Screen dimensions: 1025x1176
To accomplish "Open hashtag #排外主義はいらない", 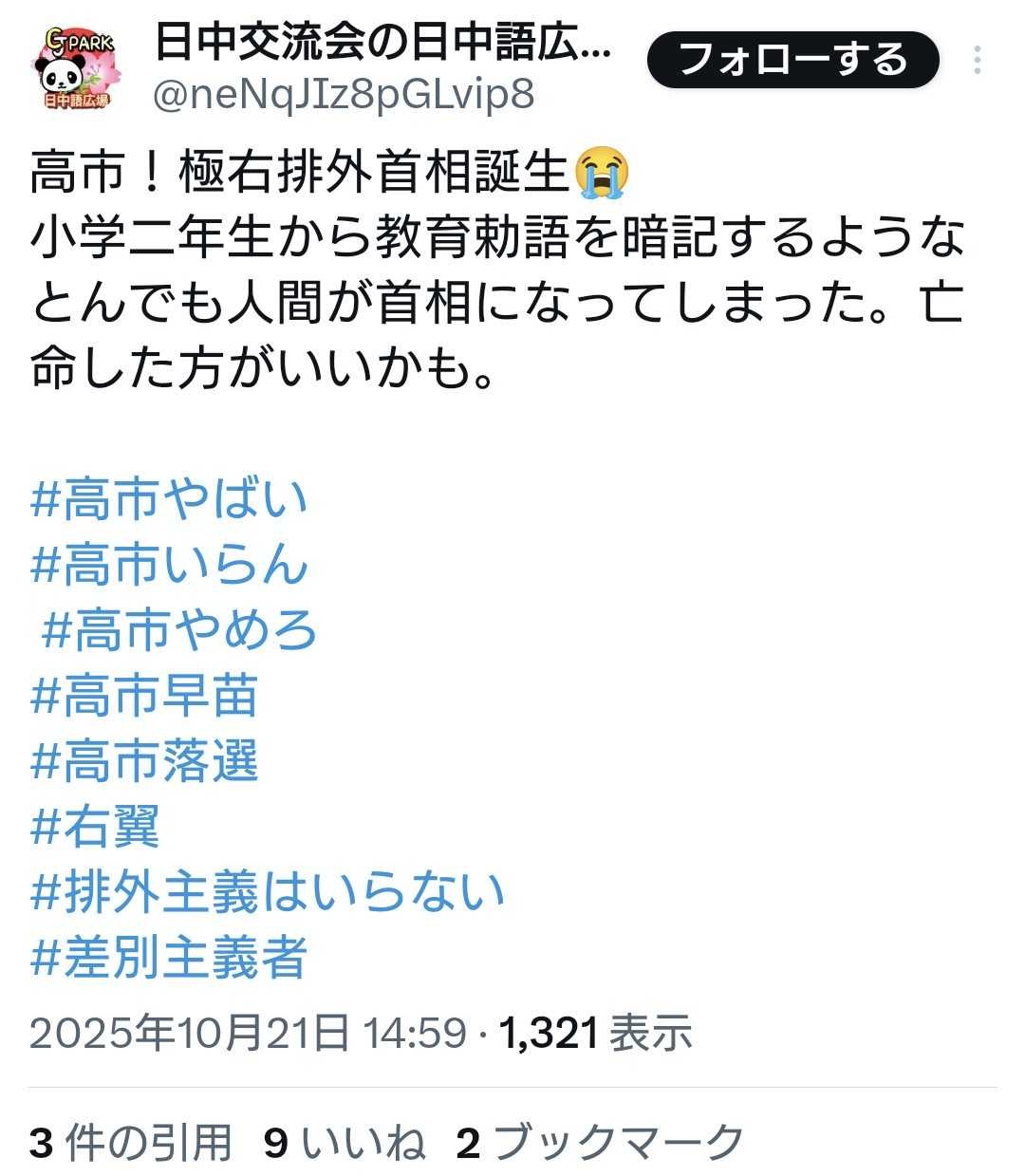I will (268, 892).
